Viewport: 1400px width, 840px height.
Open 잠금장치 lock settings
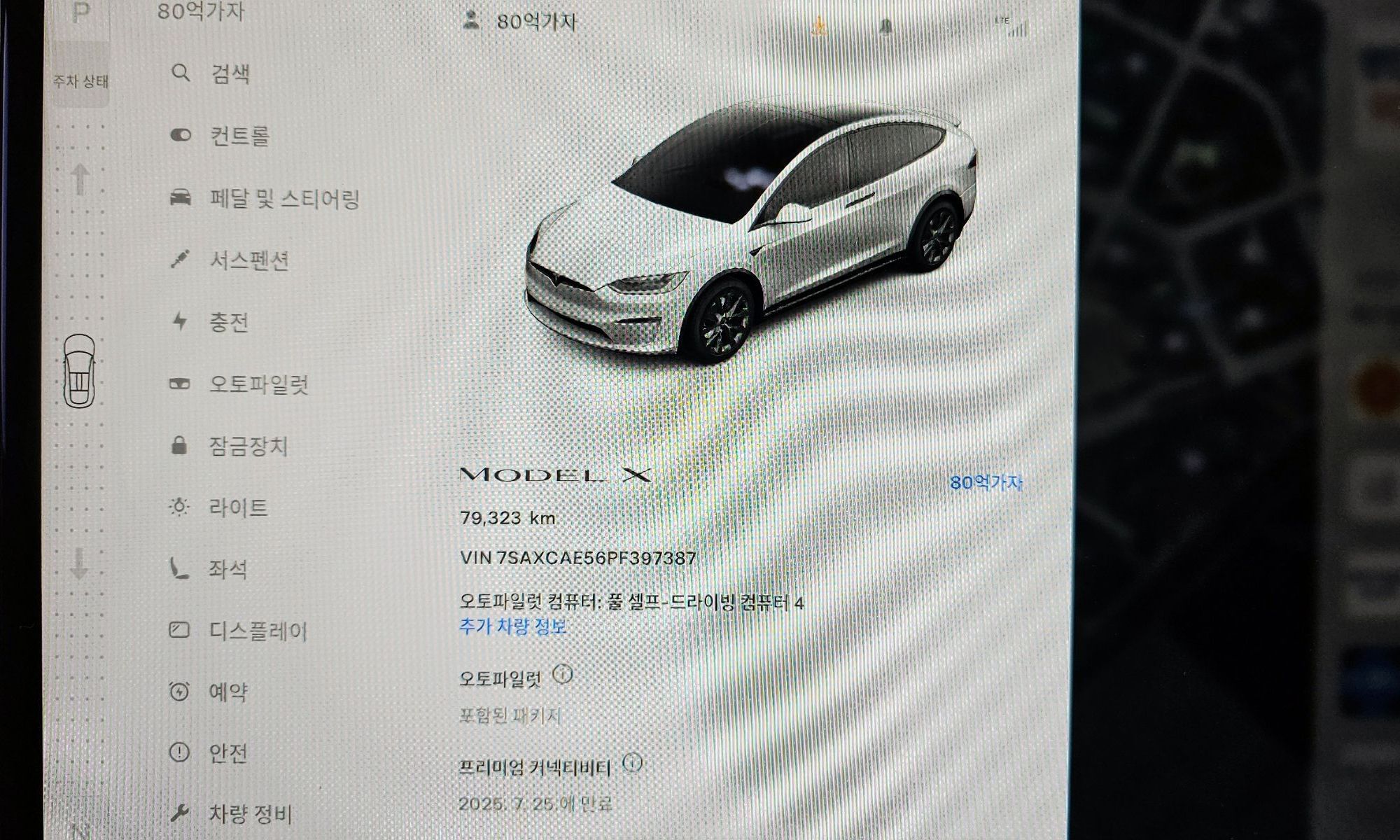(x=248, y=446)
